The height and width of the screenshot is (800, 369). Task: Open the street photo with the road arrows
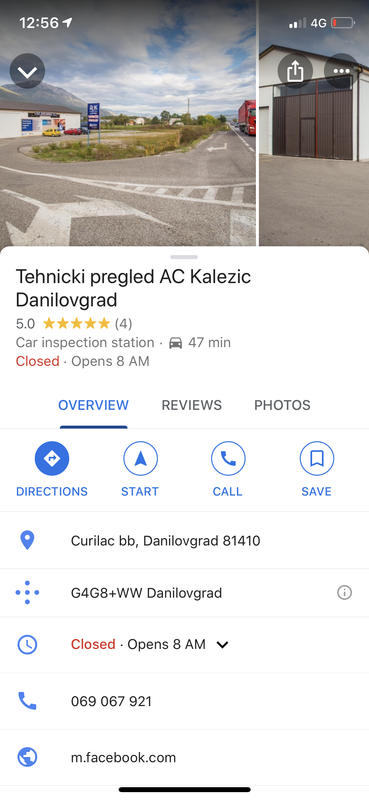(128, 123)
